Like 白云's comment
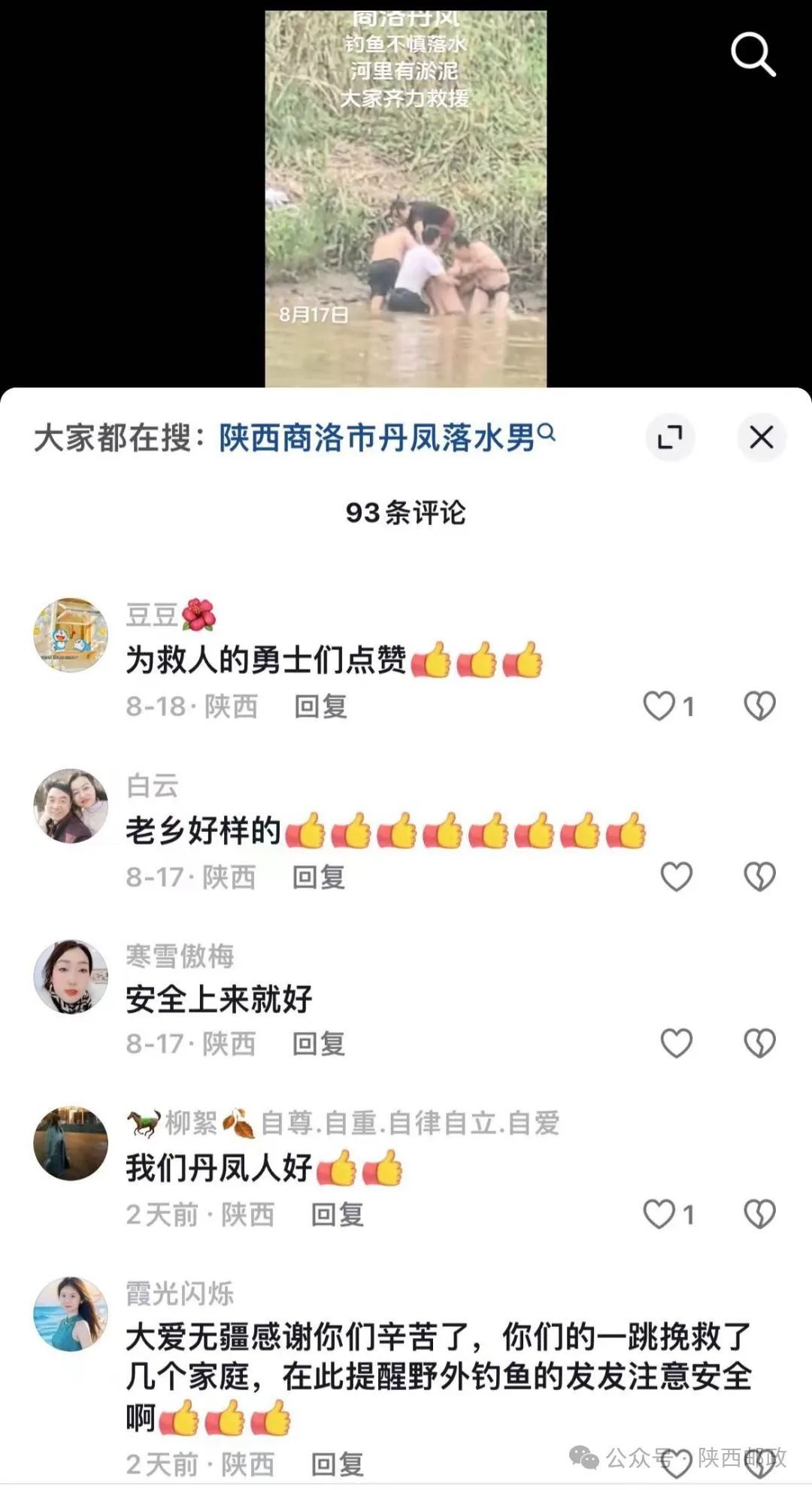 pyautogui.click(x=676, y=877)
